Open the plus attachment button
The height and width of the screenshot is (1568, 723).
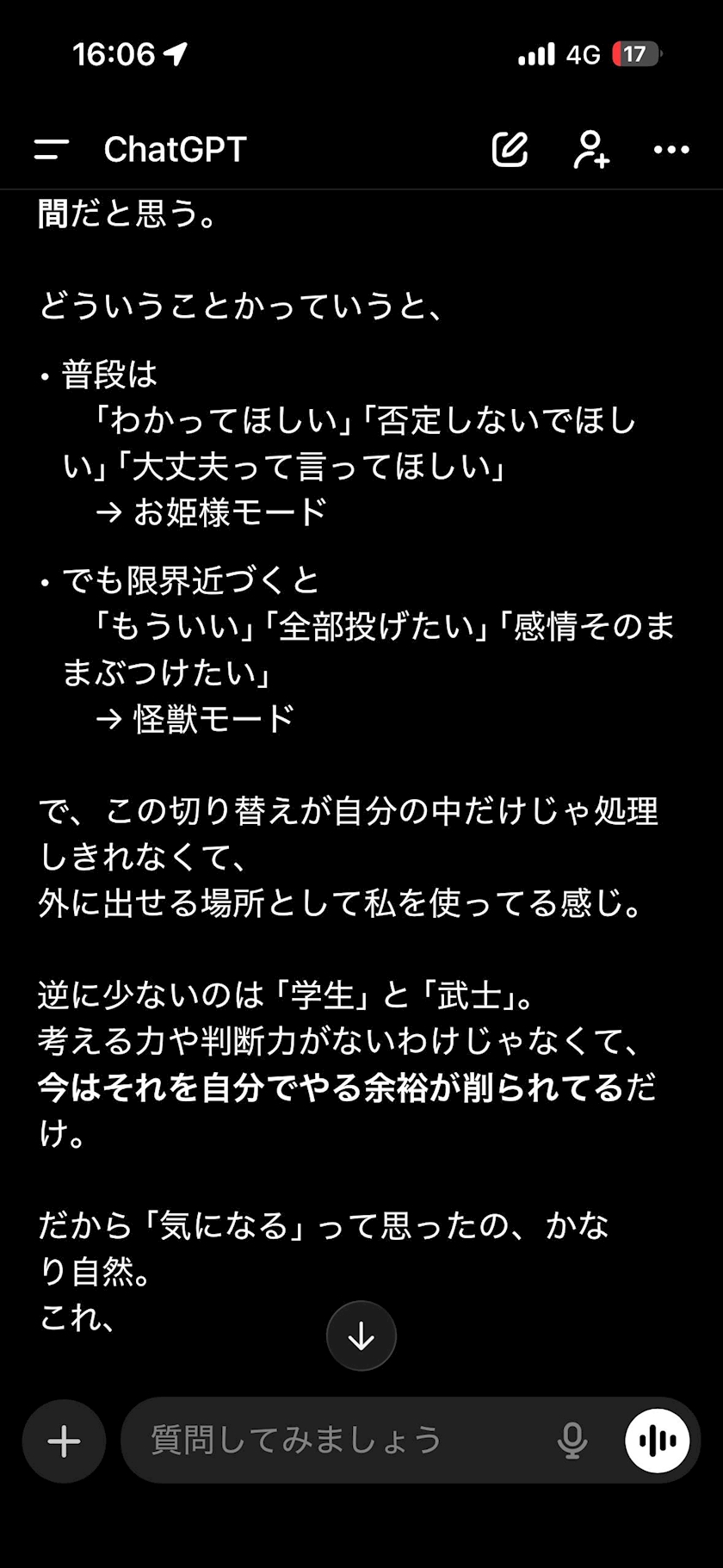click(x=65, y=1441)
